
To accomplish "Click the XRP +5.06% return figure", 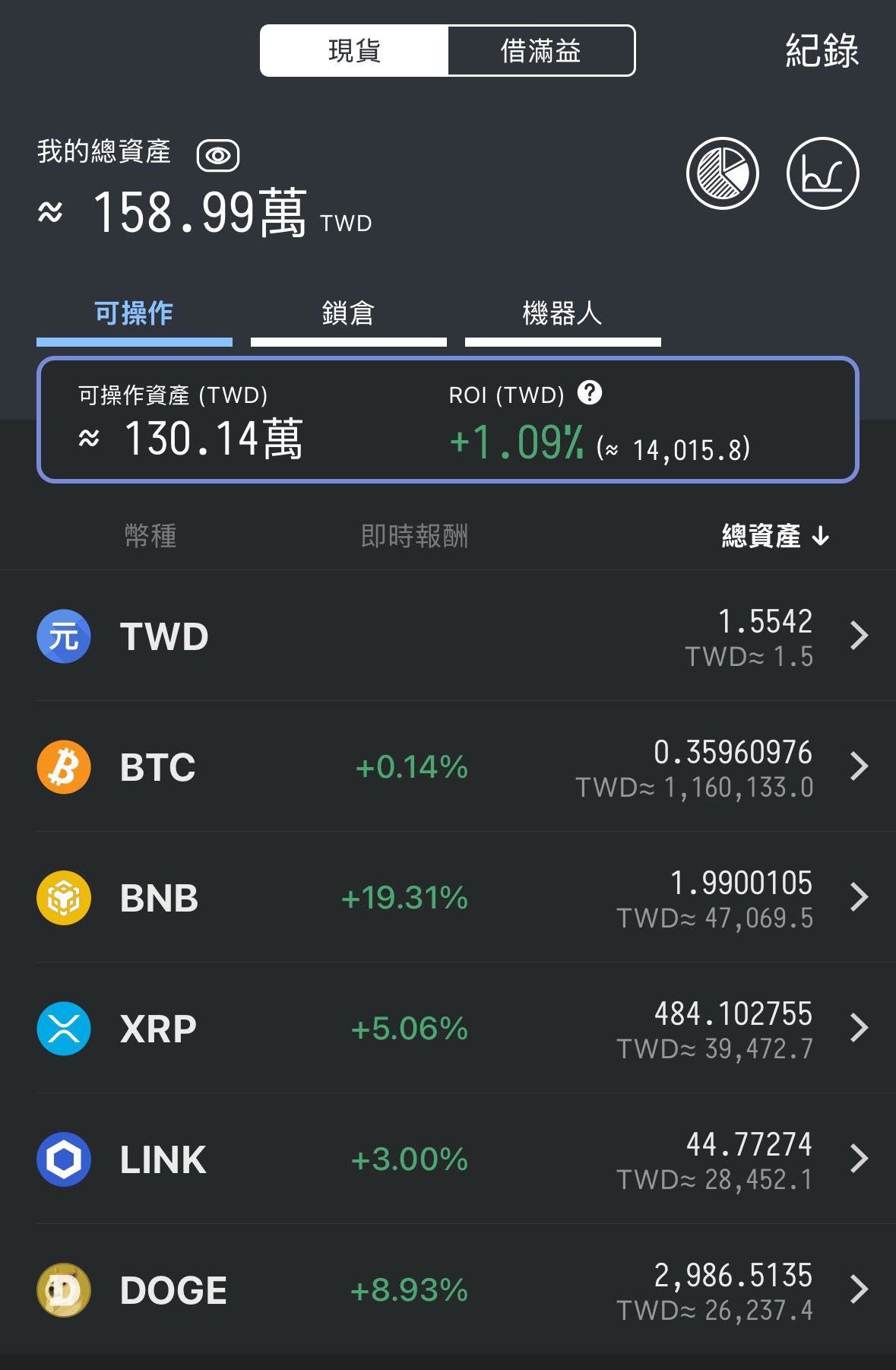I will pos(412,1028).
